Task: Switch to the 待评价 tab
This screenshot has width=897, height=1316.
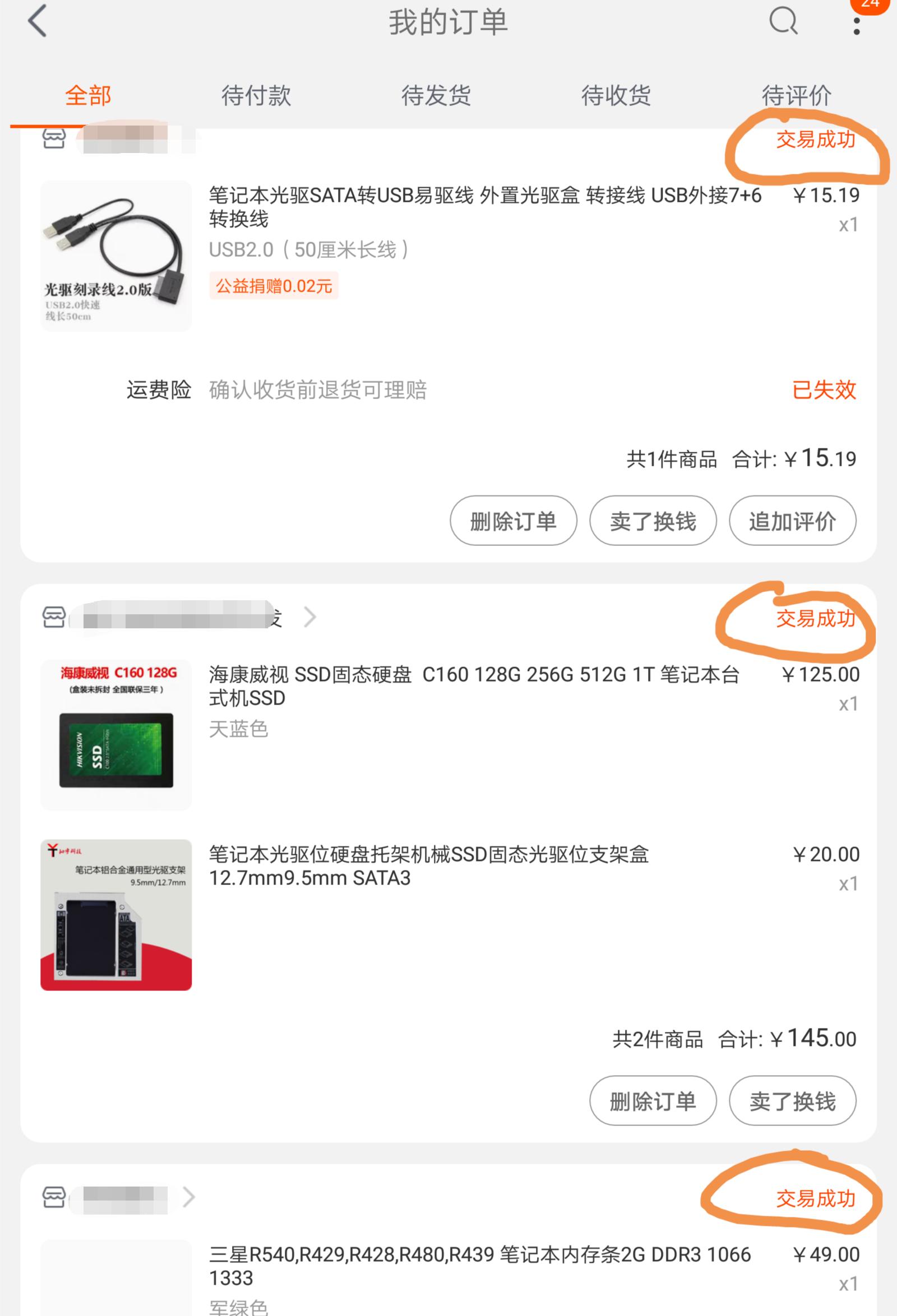Action: click(796, 96)
